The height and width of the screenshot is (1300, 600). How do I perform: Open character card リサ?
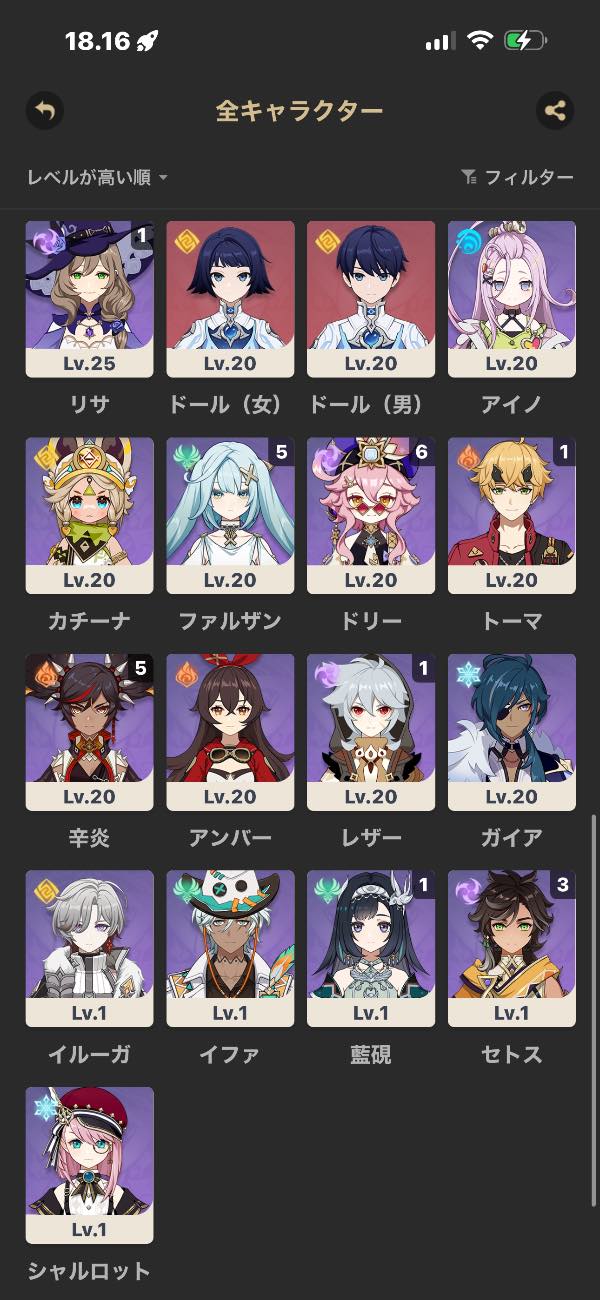pos(90,299)
